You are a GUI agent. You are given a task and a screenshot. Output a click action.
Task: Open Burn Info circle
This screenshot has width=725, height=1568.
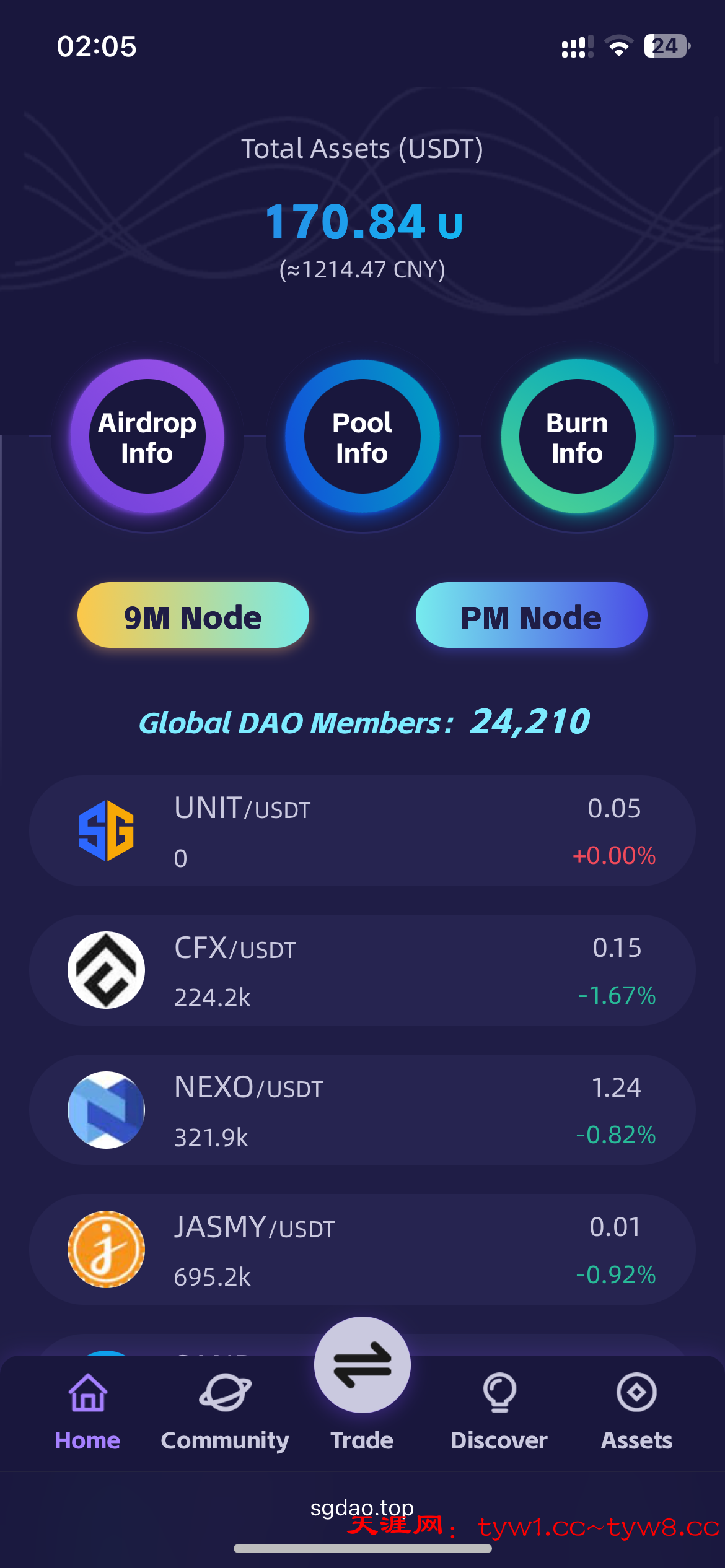click(577, 437)
